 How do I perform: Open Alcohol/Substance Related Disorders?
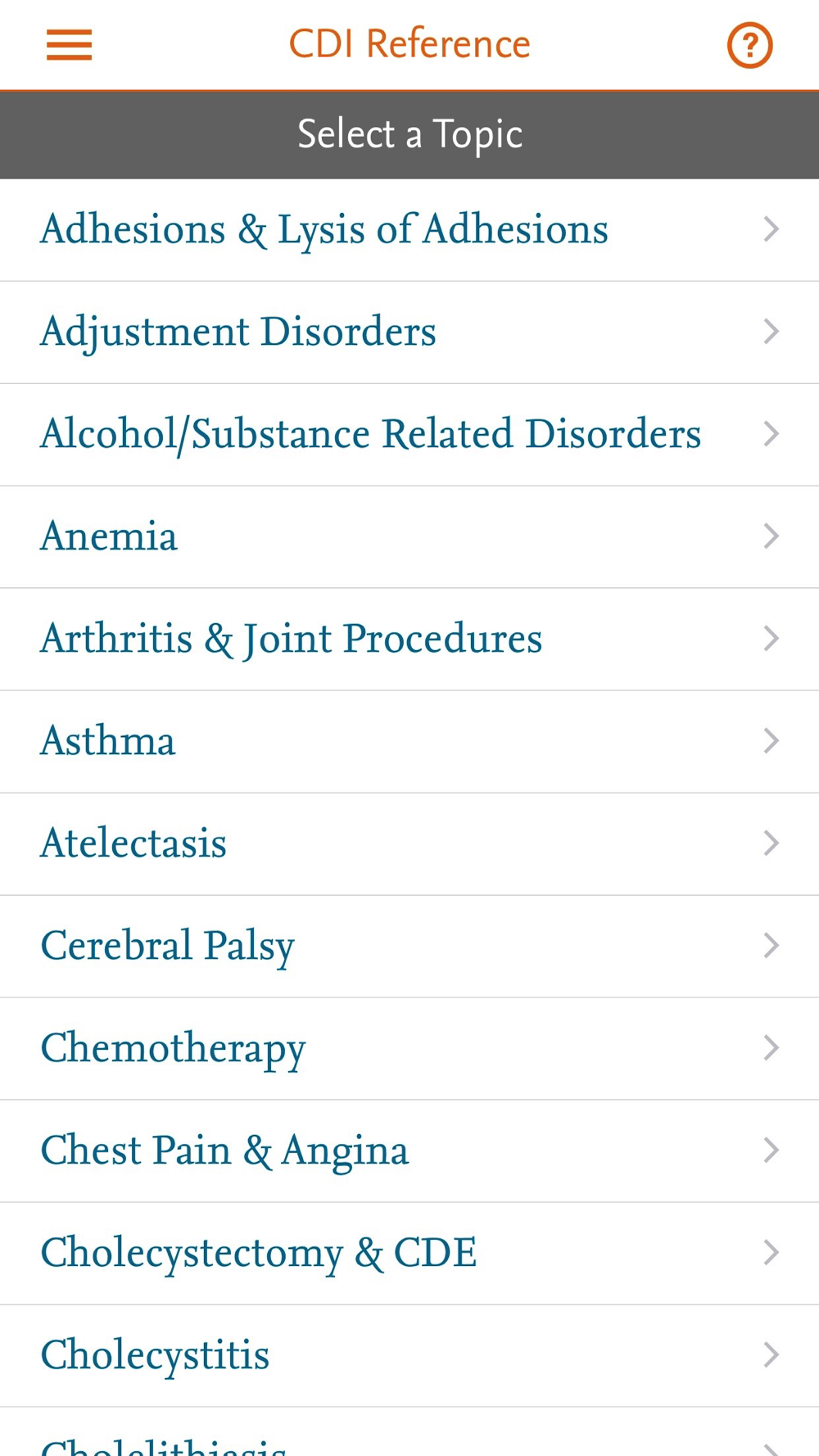point(409,435)
